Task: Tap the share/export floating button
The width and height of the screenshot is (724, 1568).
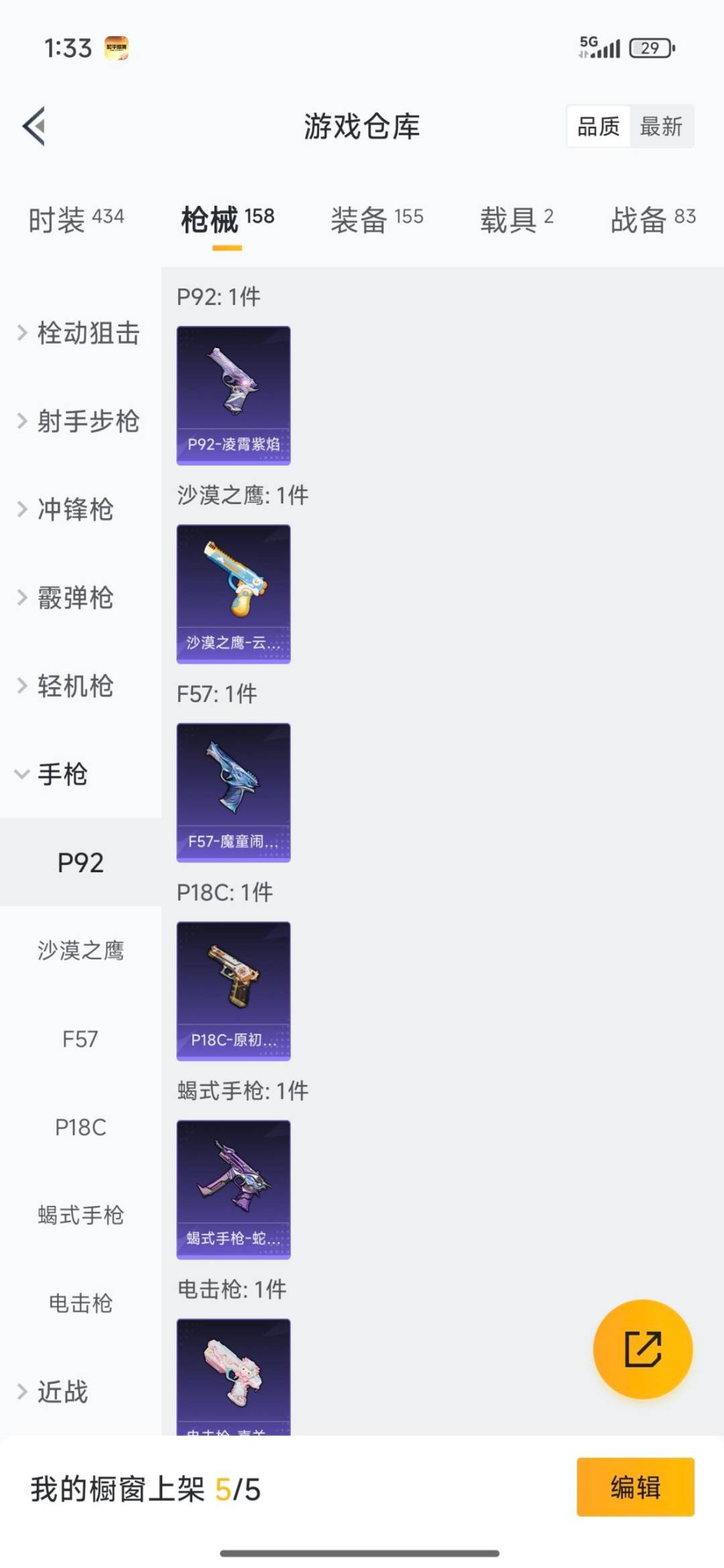Action: [642, 1350]
